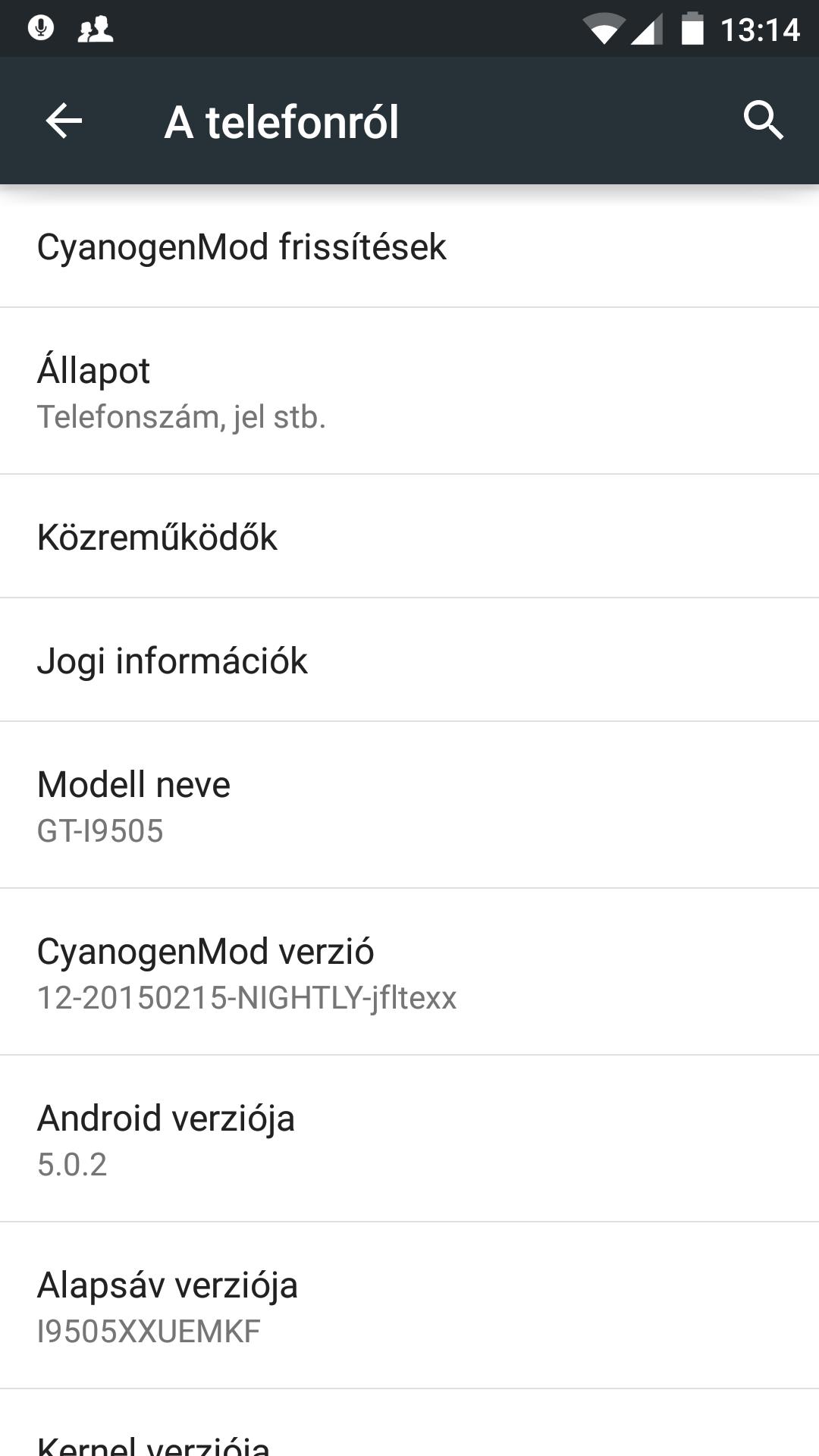Open the settings search icon
The image size is (819, 1456).
[763, 120]
